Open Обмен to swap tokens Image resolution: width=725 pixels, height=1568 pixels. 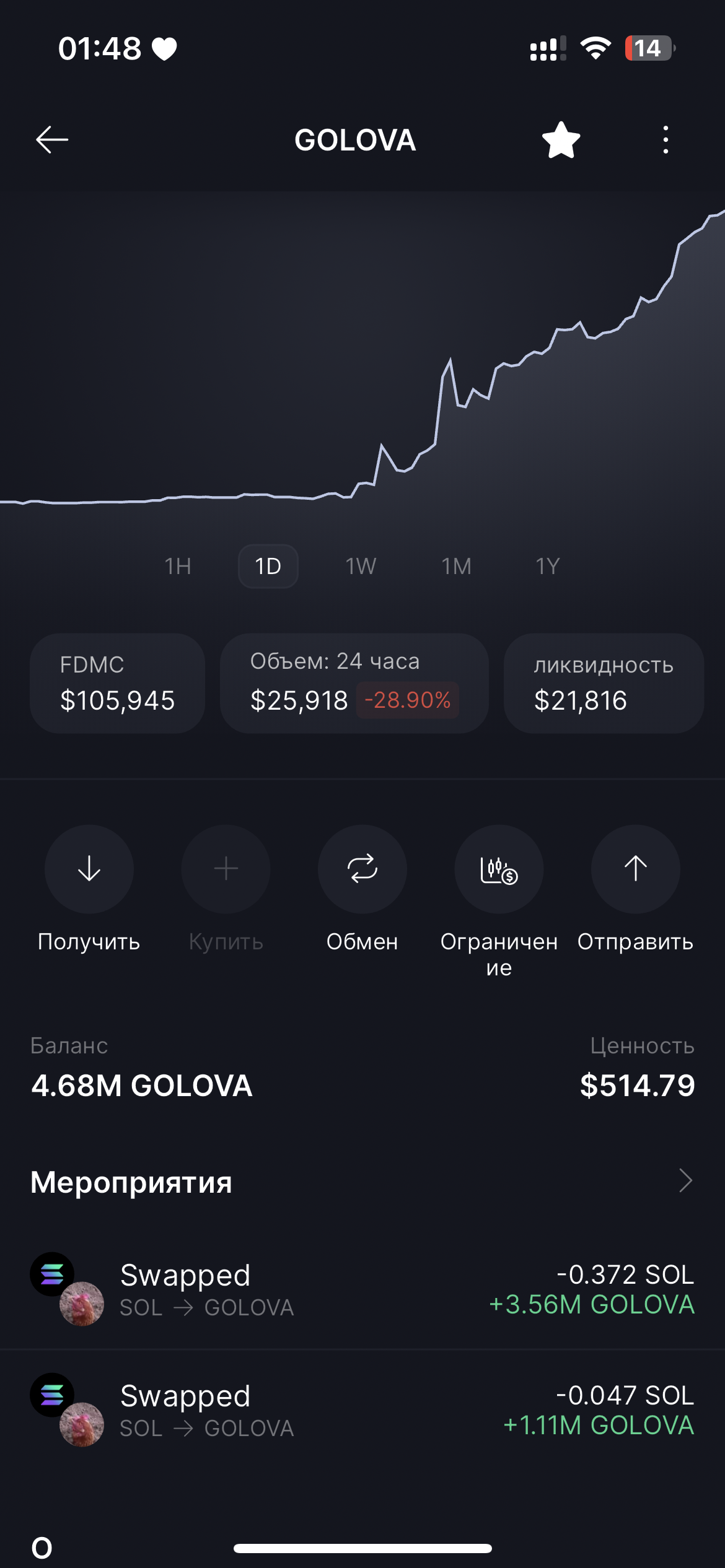pyautogui.click(x=362, y=889)
